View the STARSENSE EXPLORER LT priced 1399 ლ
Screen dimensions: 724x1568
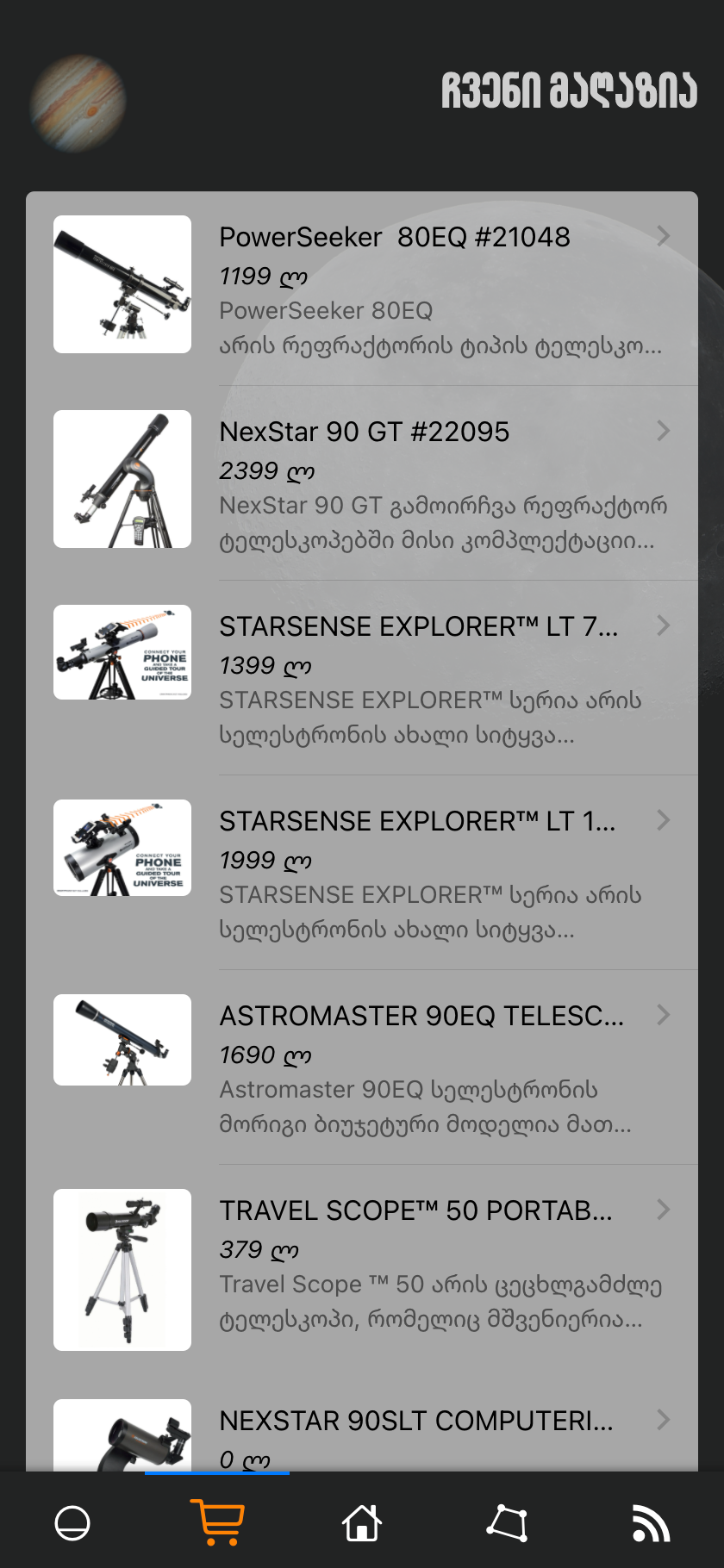[x=362, y=678]
